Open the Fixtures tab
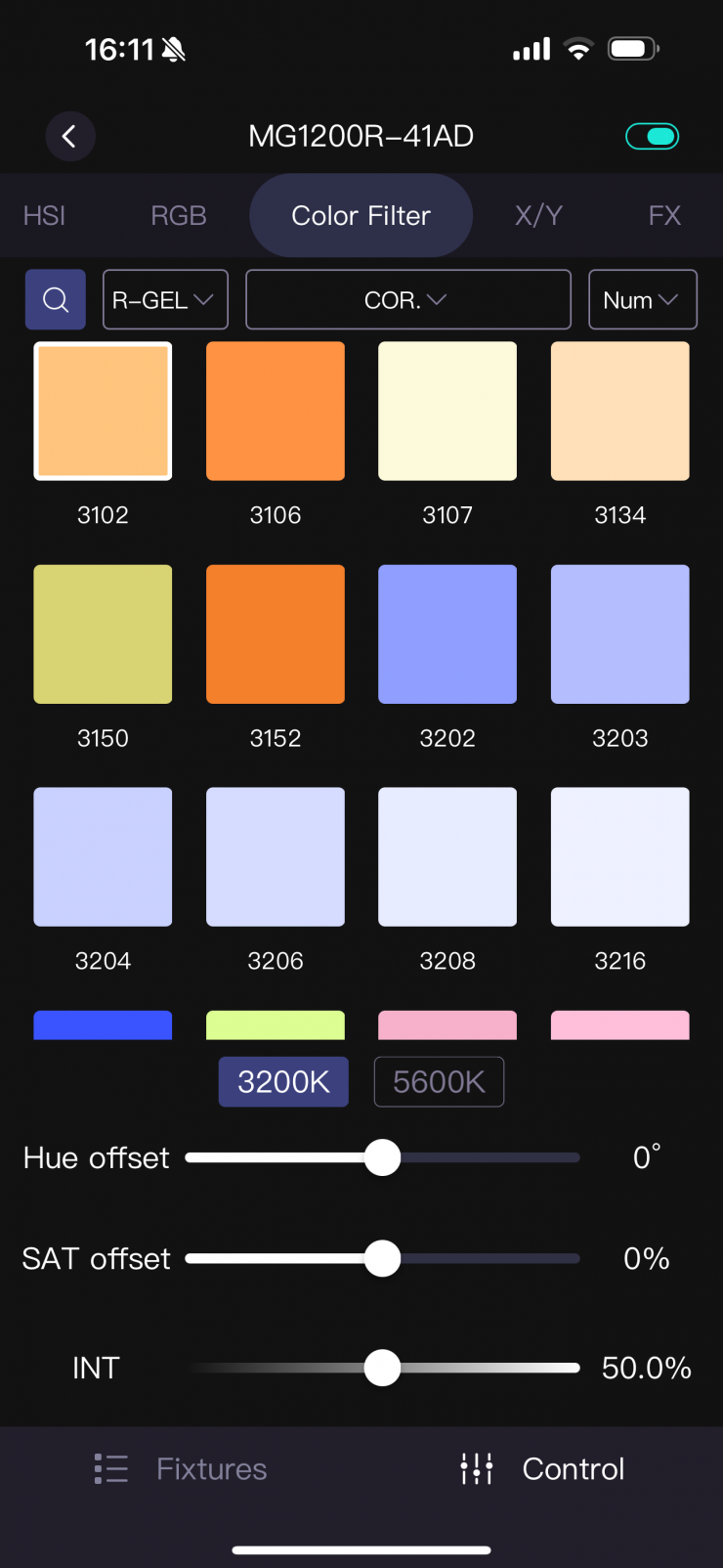 point(181,1468)
